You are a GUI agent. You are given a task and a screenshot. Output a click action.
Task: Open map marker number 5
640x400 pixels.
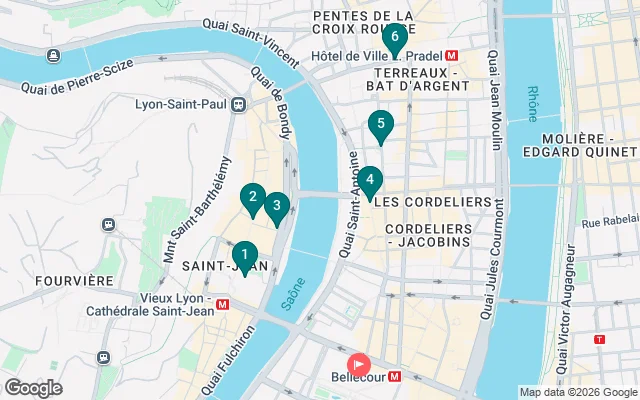[380, 126]
